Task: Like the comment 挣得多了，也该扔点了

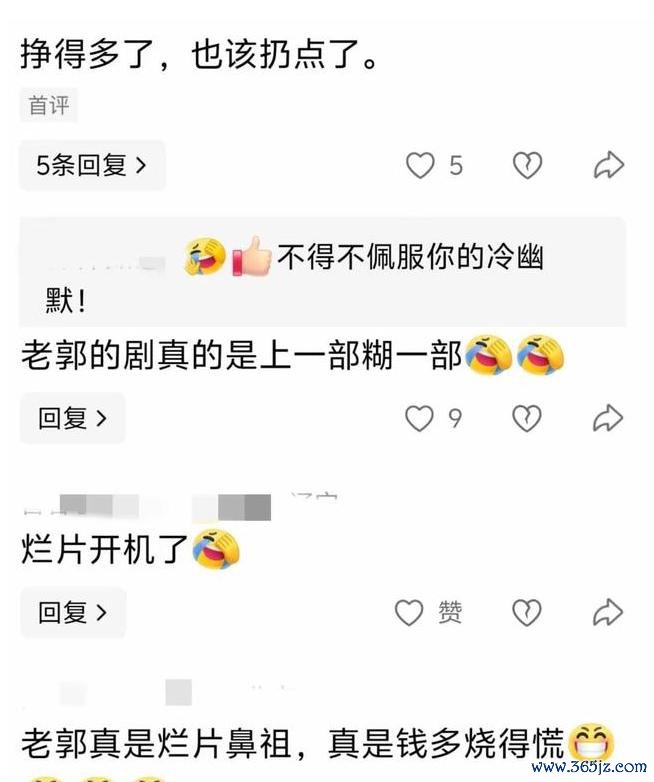Action: click(420, 165)
